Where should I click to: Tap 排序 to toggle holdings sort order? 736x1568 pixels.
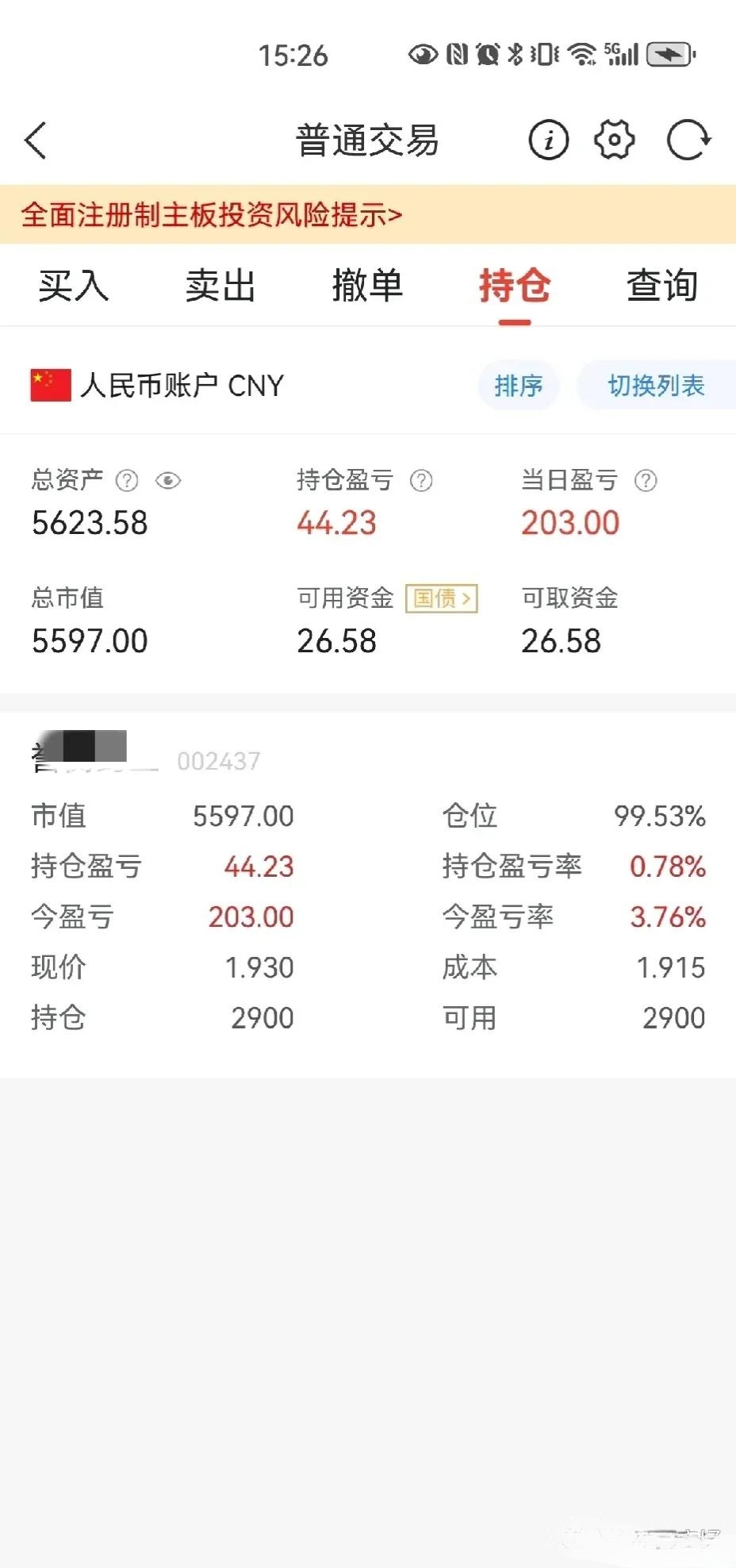(518, 386)
